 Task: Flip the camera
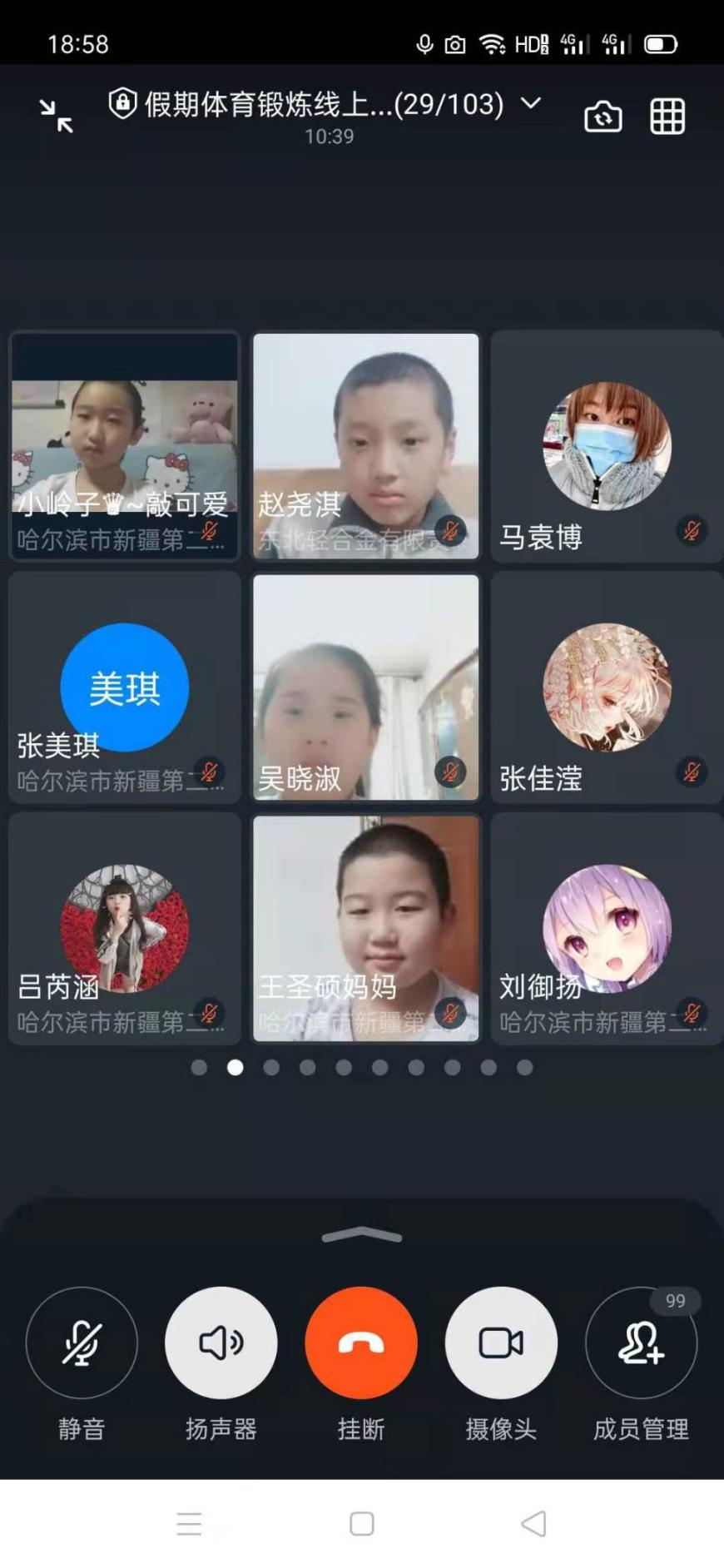pos(603,117)
